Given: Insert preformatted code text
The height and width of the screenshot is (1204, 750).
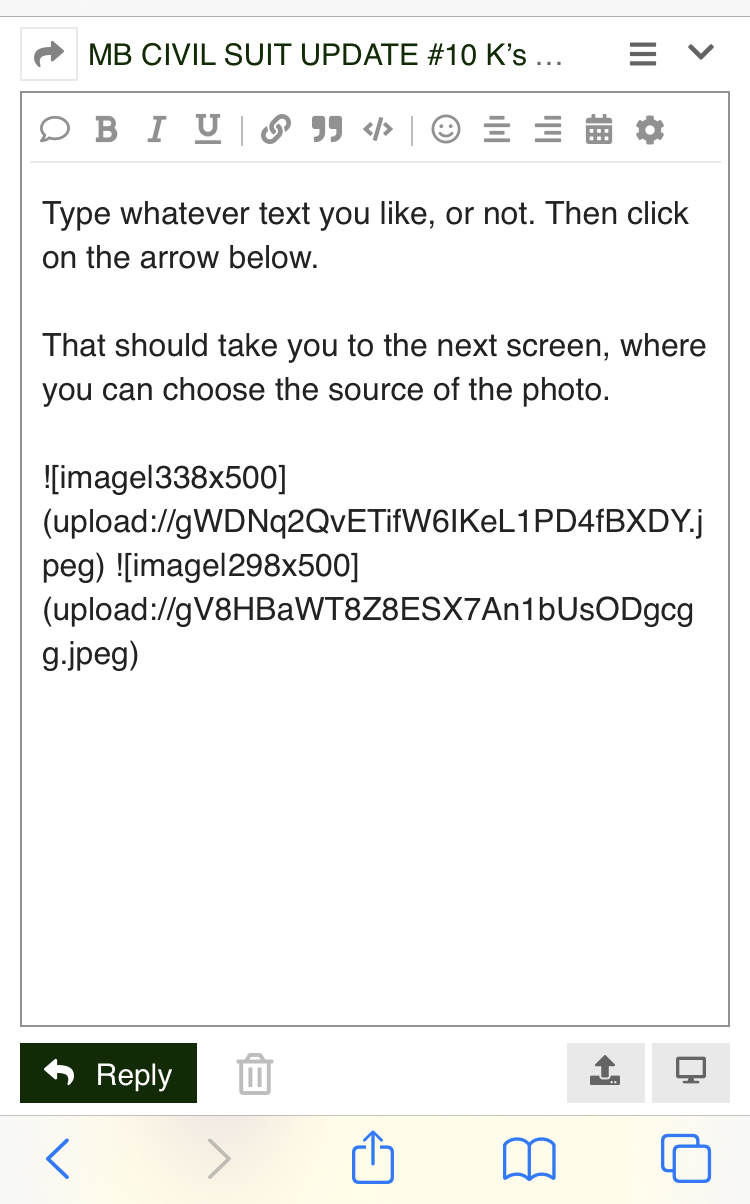Looking at the screenshot, I should point(378,130).
